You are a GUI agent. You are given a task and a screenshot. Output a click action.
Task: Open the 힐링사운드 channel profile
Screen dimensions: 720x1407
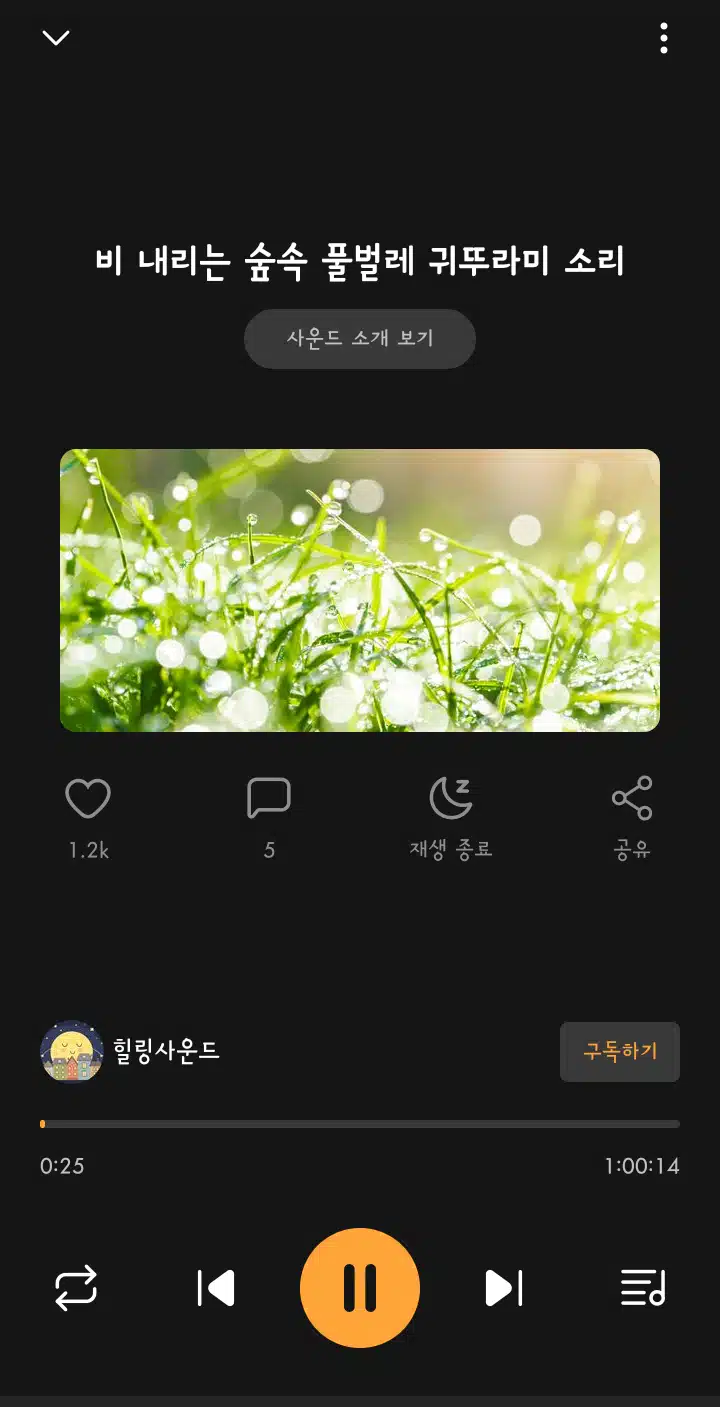click(130, 1051)
